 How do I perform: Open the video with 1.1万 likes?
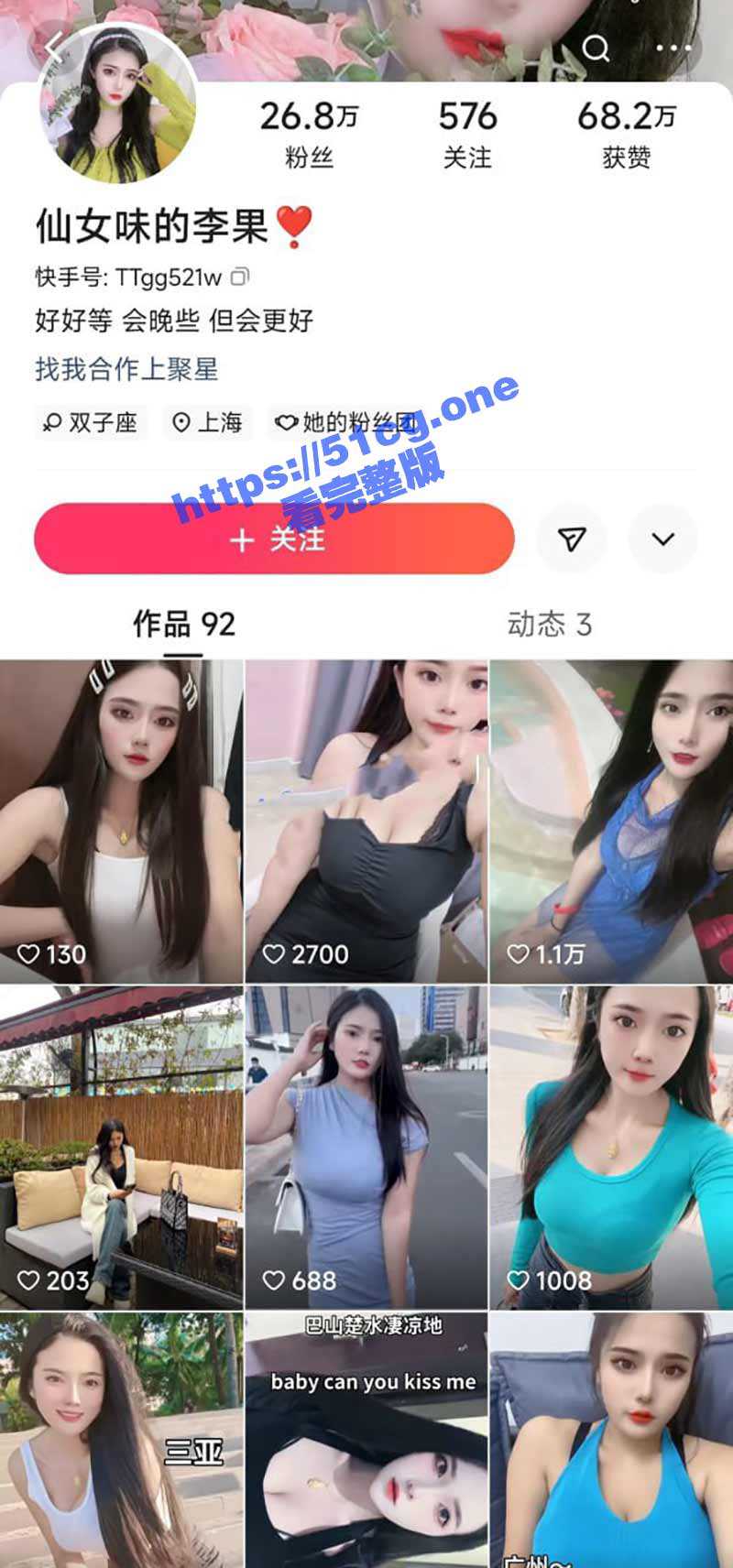(611, 821)
